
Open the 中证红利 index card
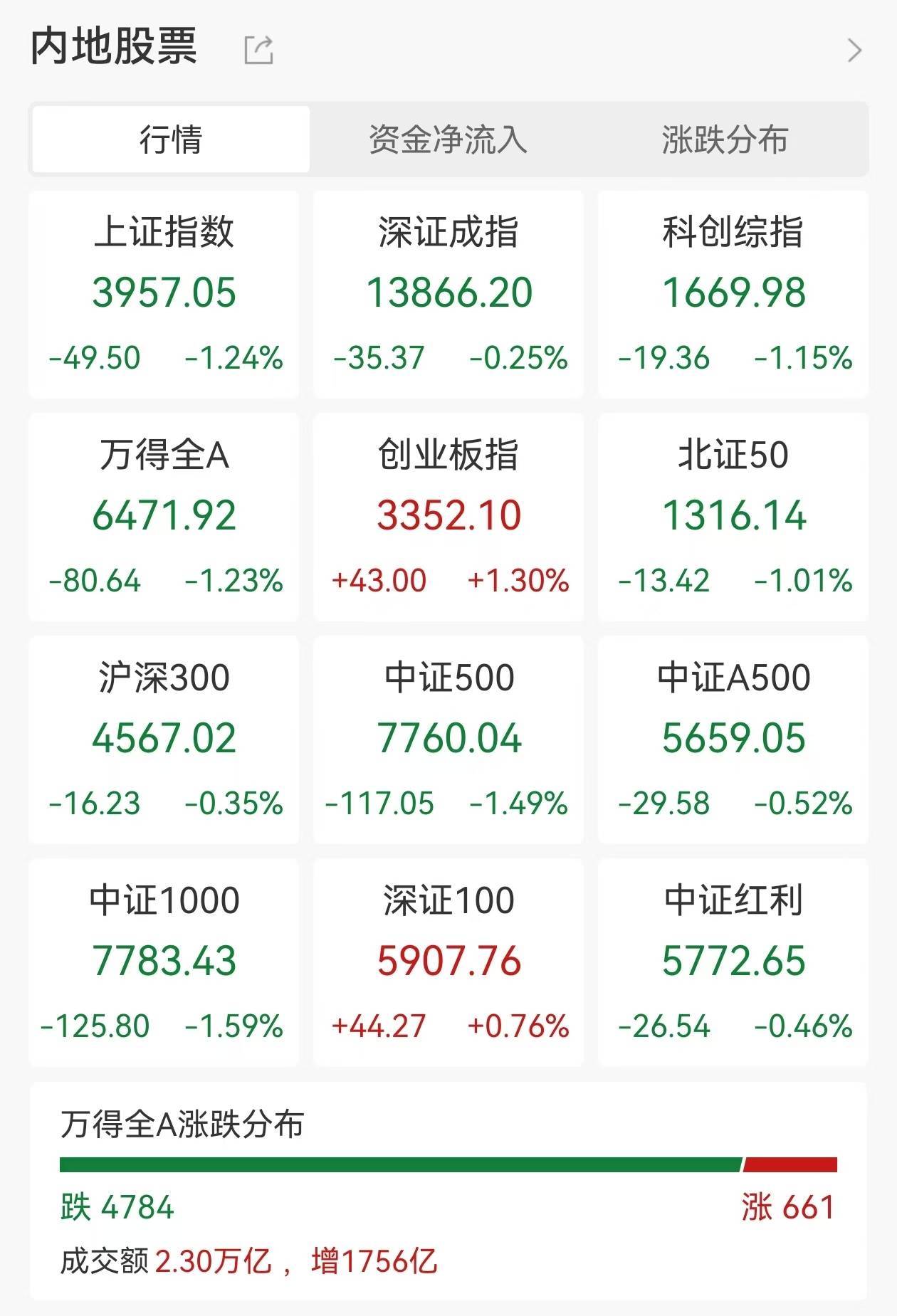coord(733,962)
